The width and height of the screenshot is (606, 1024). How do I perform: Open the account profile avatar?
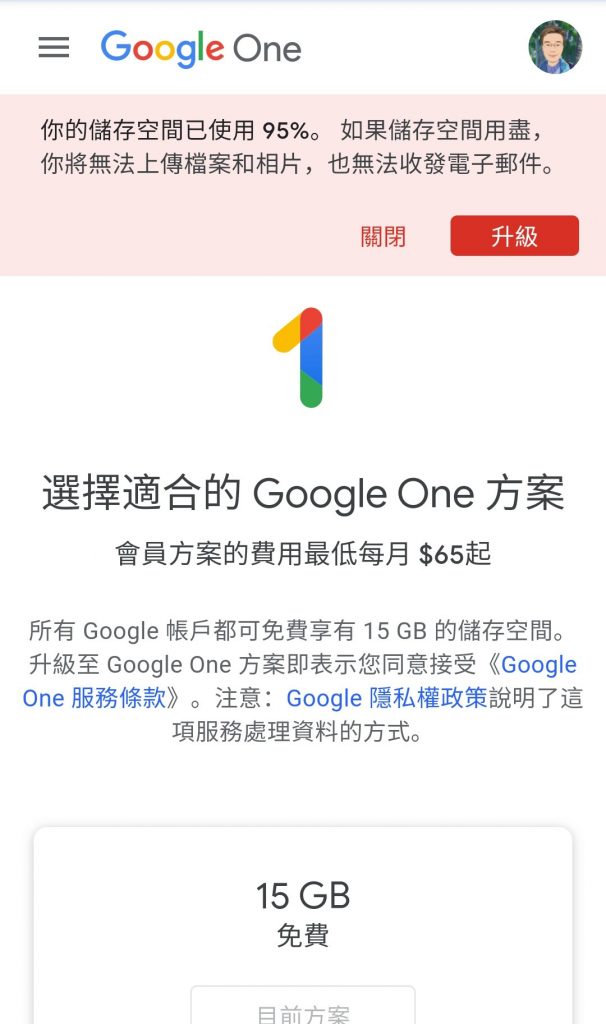click(x=555, y=47)
